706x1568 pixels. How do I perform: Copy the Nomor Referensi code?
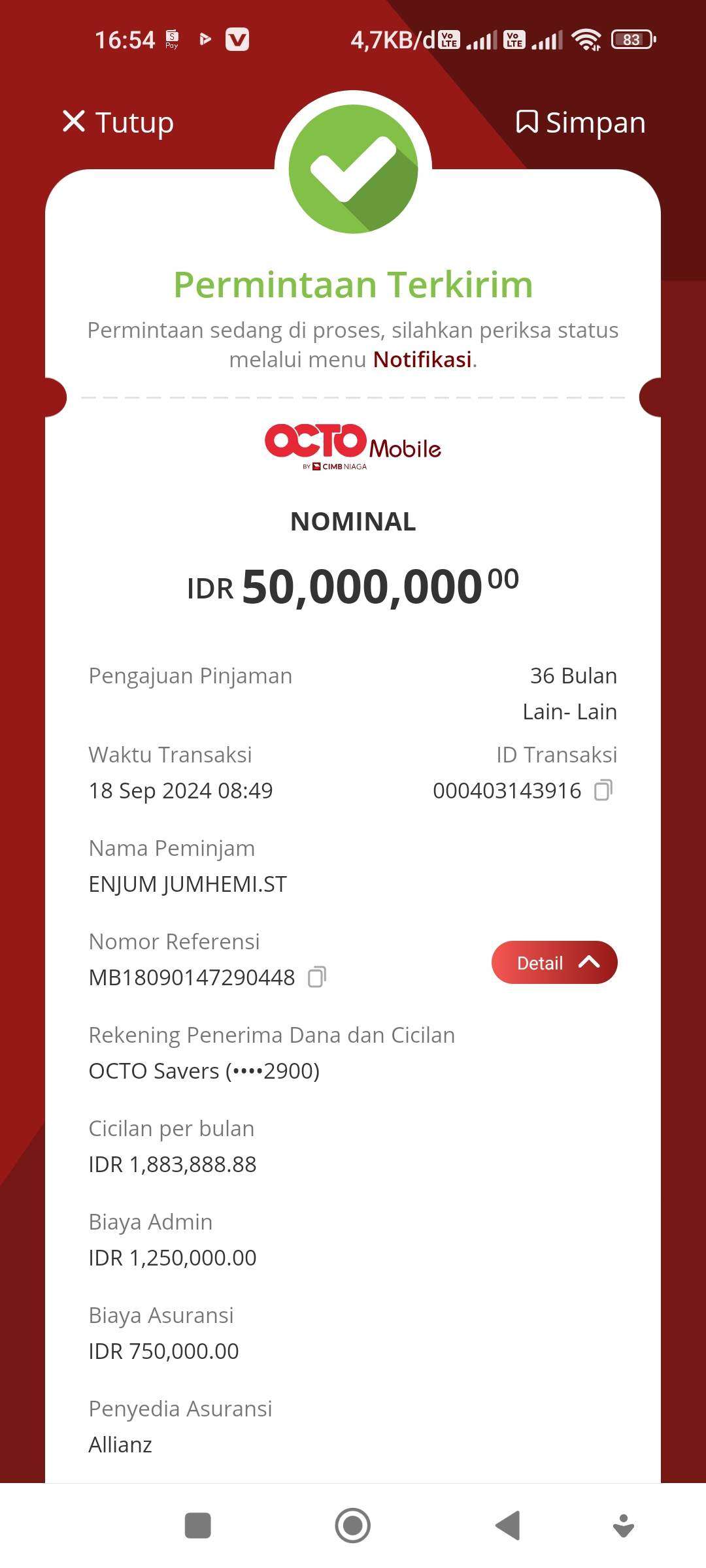(x=317, y=977)
